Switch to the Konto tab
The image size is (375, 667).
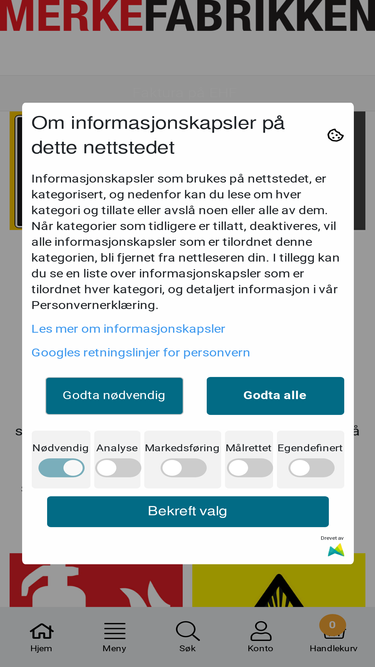[260, 637]
